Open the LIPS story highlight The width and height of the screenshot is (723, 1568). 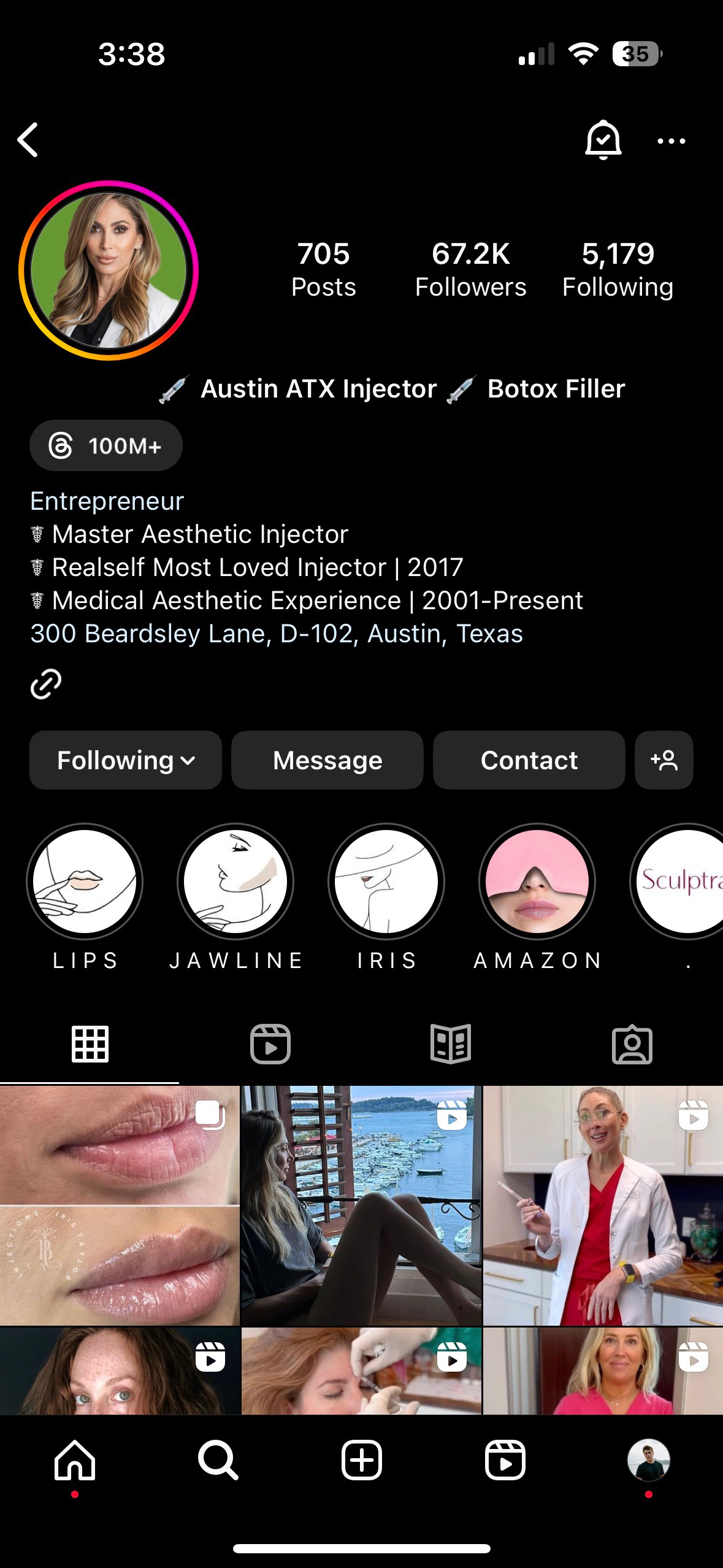[85, 882]
